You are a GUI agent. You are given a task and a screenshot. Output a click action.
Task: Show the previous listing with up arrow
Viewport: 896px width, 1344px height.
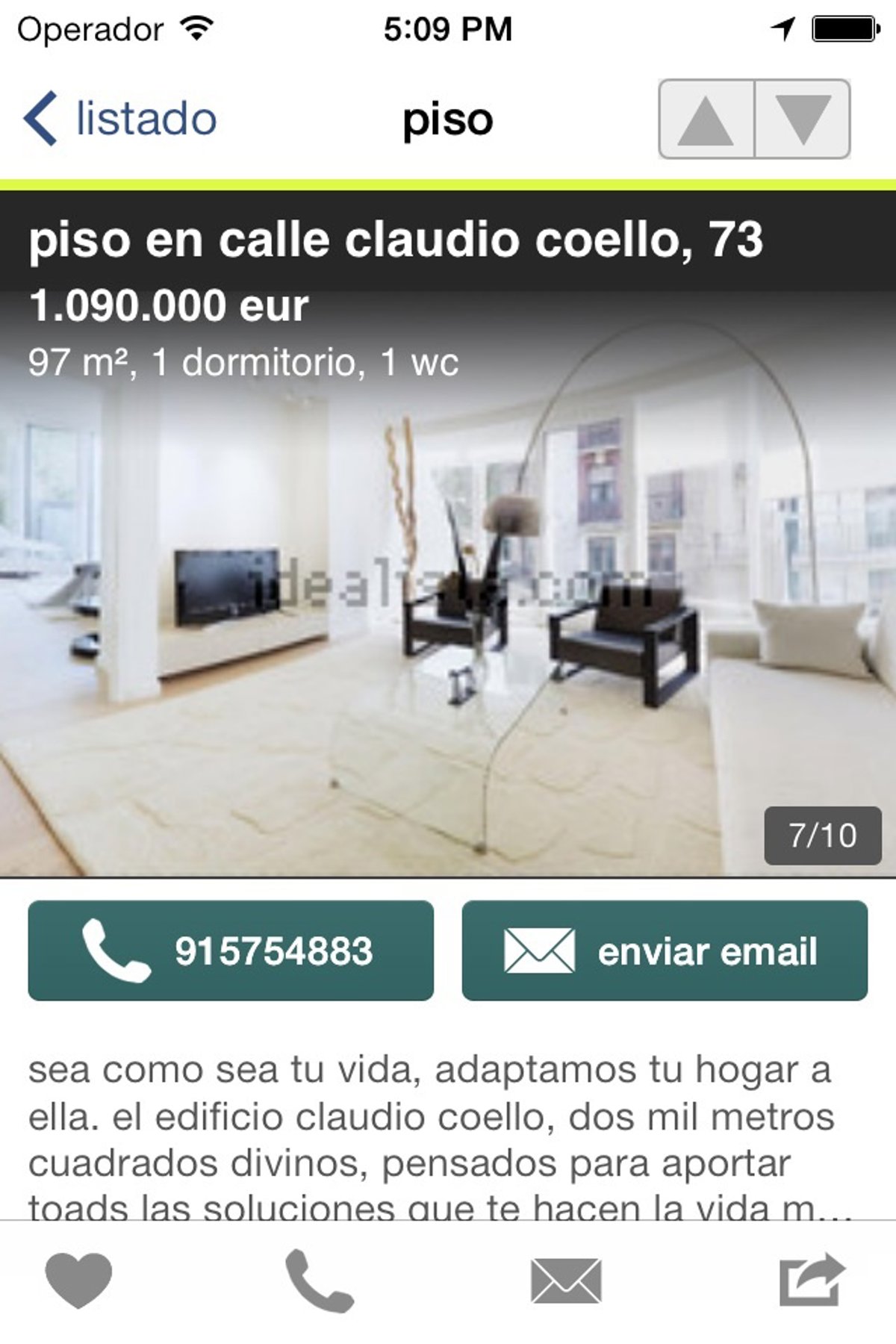706,119
